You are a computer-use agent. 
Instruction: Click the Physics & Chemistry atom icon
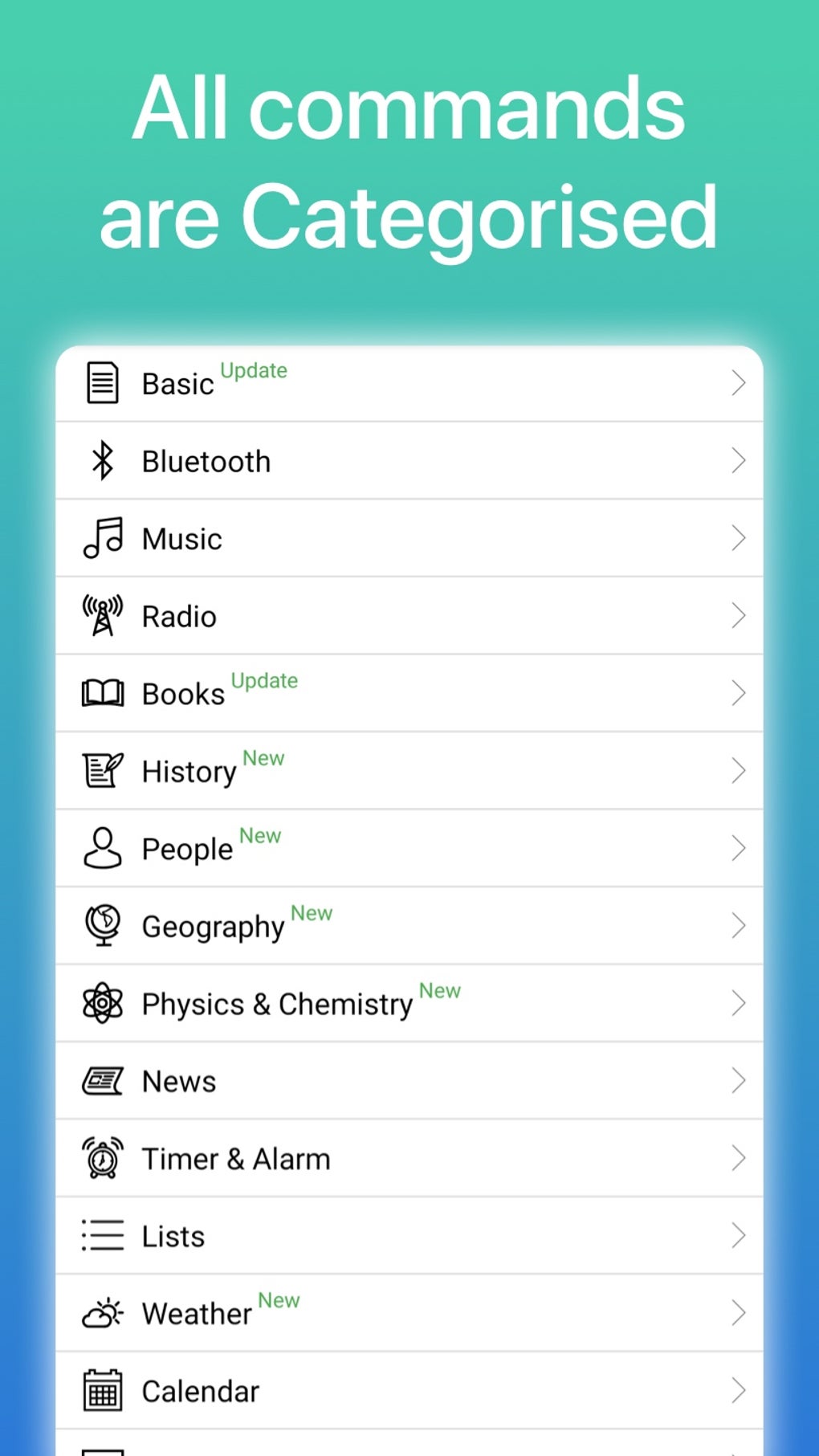point(102,1003)
